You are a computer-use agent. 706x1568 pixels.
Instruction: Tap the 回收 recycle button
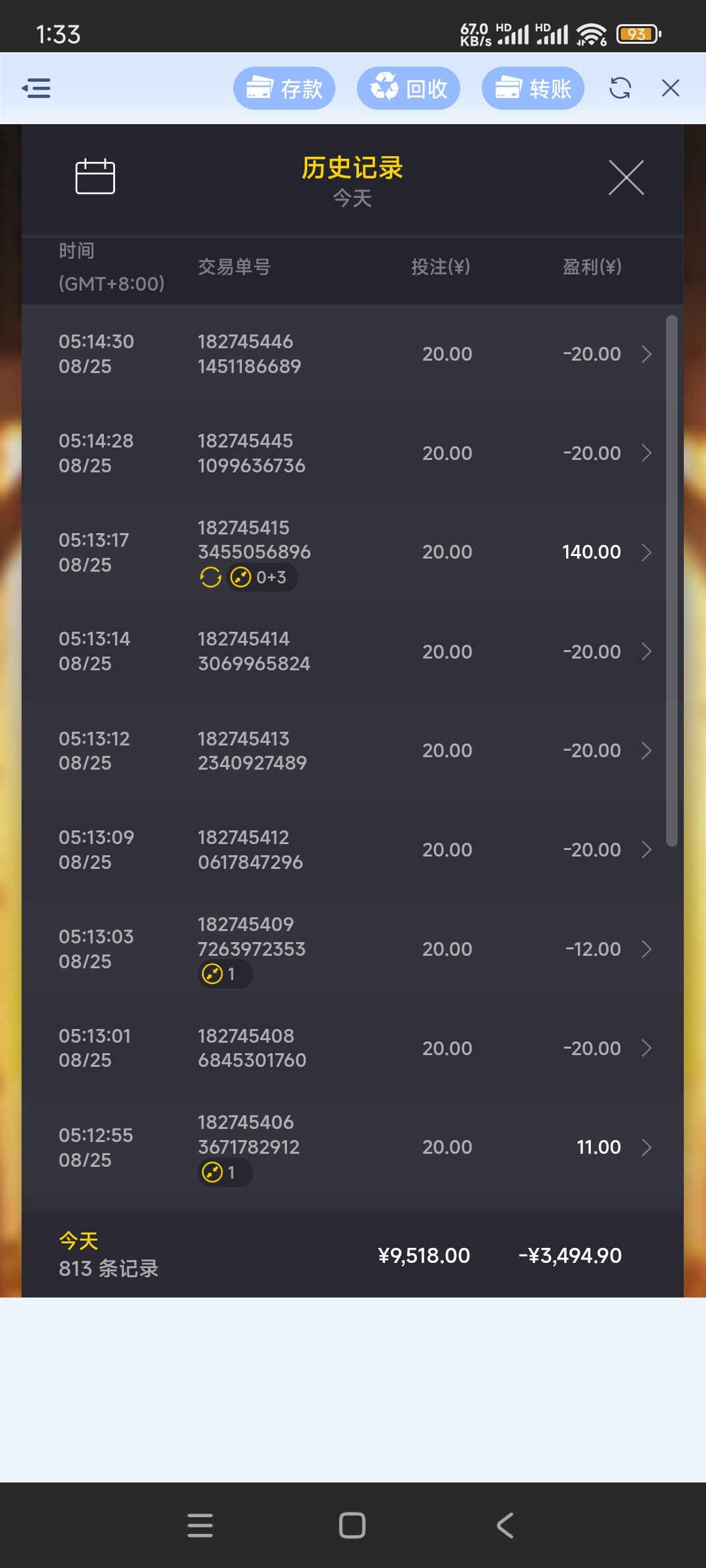pyautogui.click(x=409, y=88)
